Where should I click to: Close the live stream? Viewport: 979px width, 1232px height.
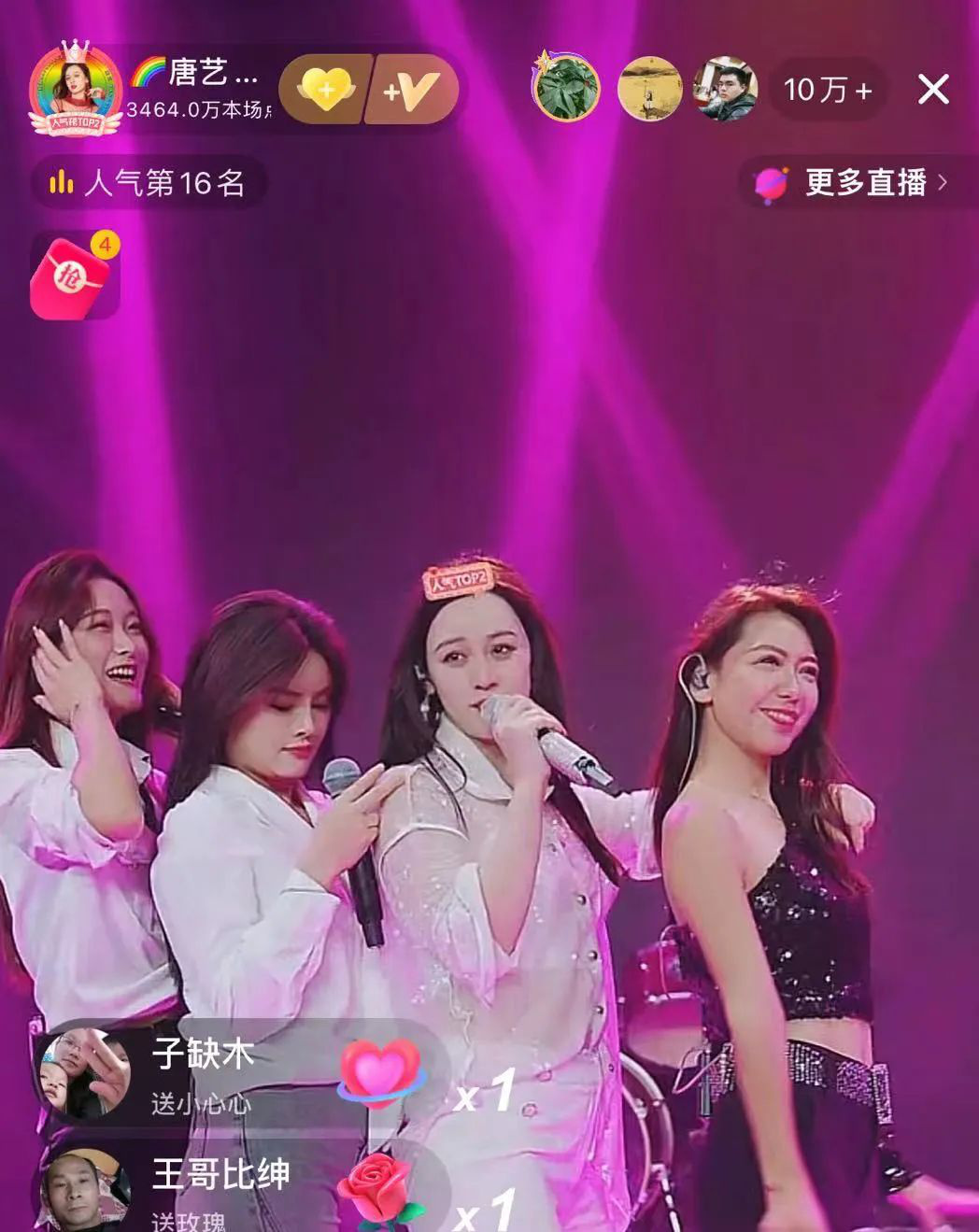(932, 90)
